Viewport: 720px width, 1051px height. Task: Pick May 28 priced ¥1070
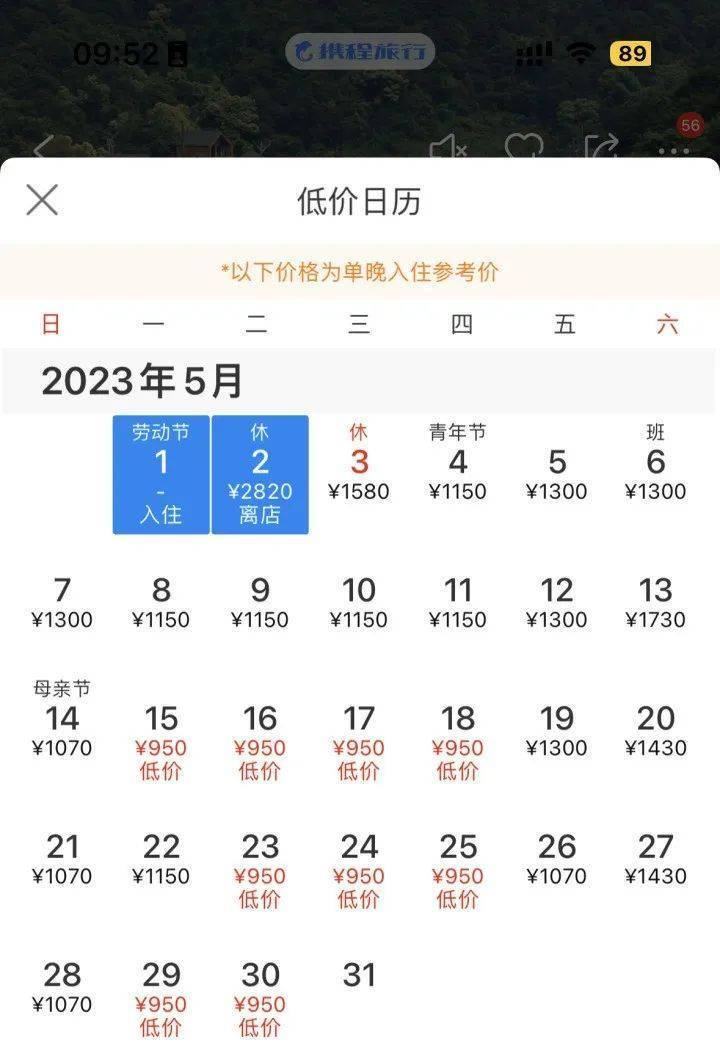62,986
